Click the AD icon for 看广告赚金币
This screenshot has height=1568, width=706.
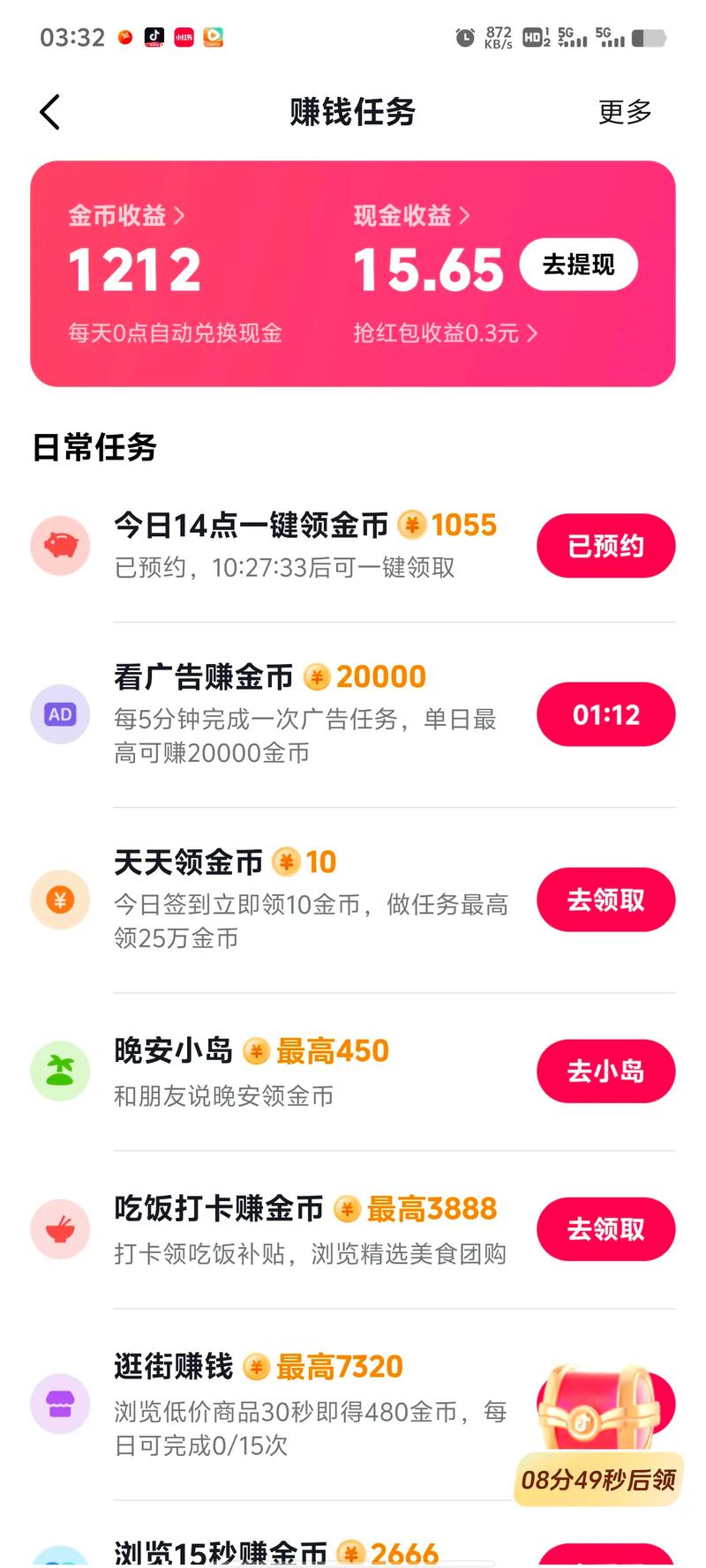pyautogui.click(x=59, y=714)
